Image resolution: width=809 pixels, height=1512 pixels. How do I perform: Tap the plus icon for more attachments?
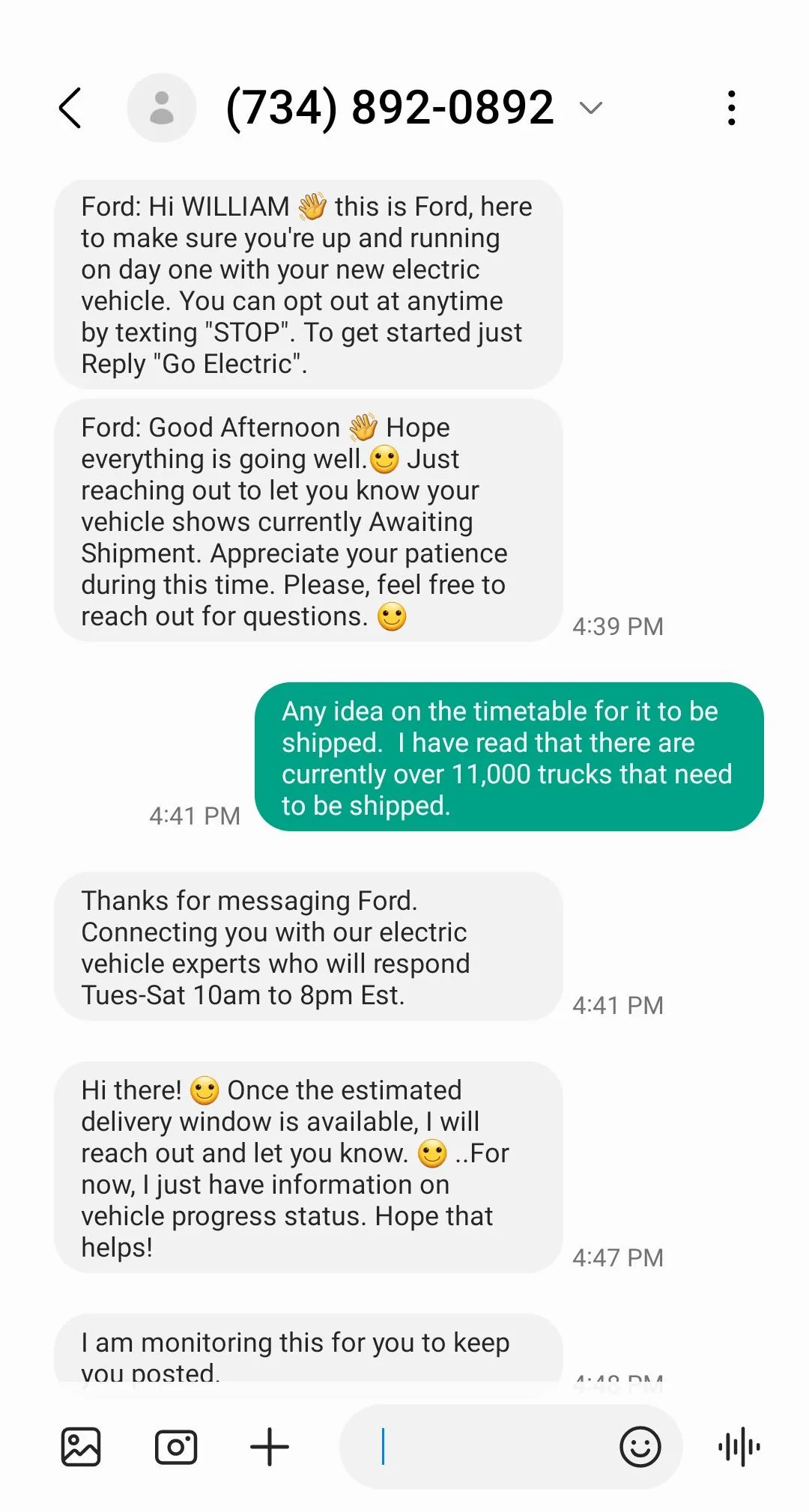click(270, 1447)
